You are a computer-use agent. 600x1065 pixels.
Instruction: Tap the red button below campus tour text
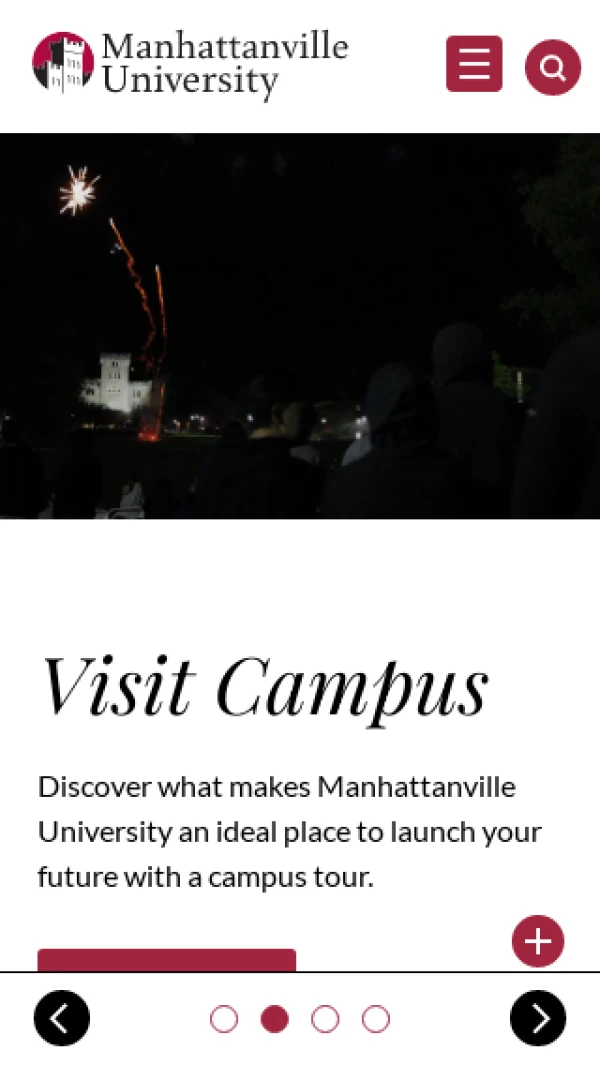[x=167, y=960]
